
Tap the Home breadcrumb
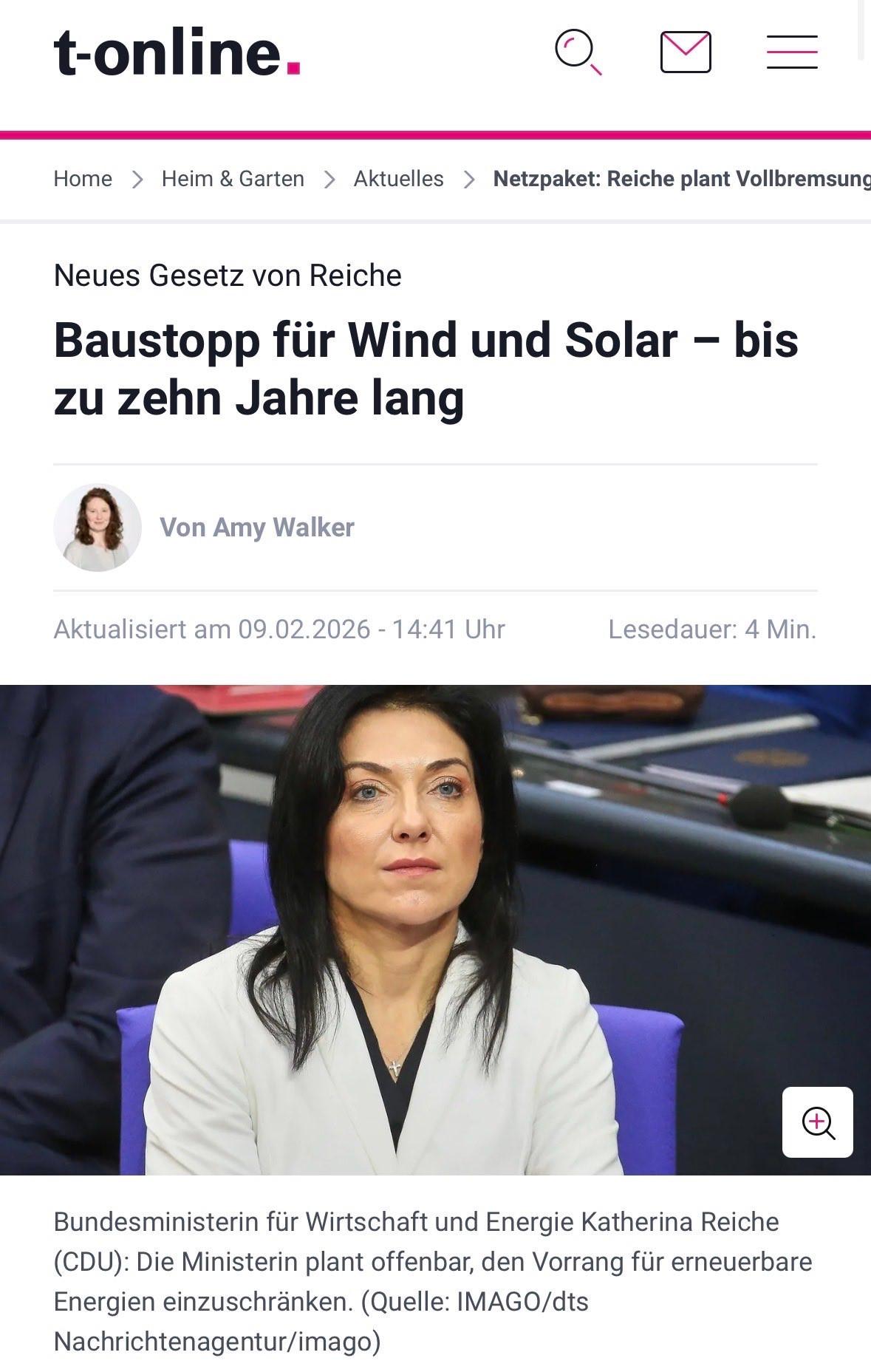pyautogui.click(x=83, y=179)
